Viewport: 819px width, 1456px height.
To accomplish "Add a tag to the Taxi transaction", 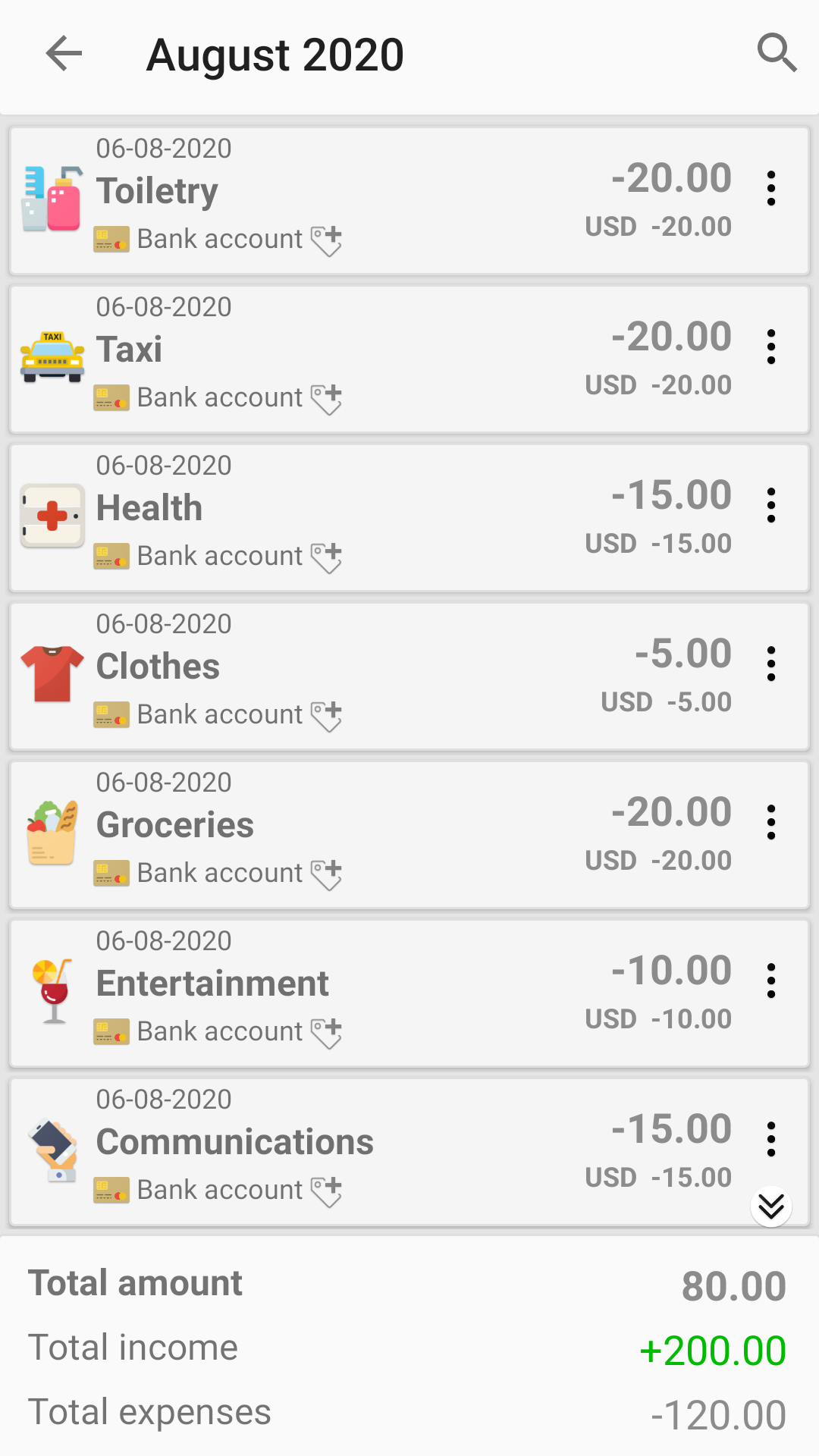I will 328,397.
